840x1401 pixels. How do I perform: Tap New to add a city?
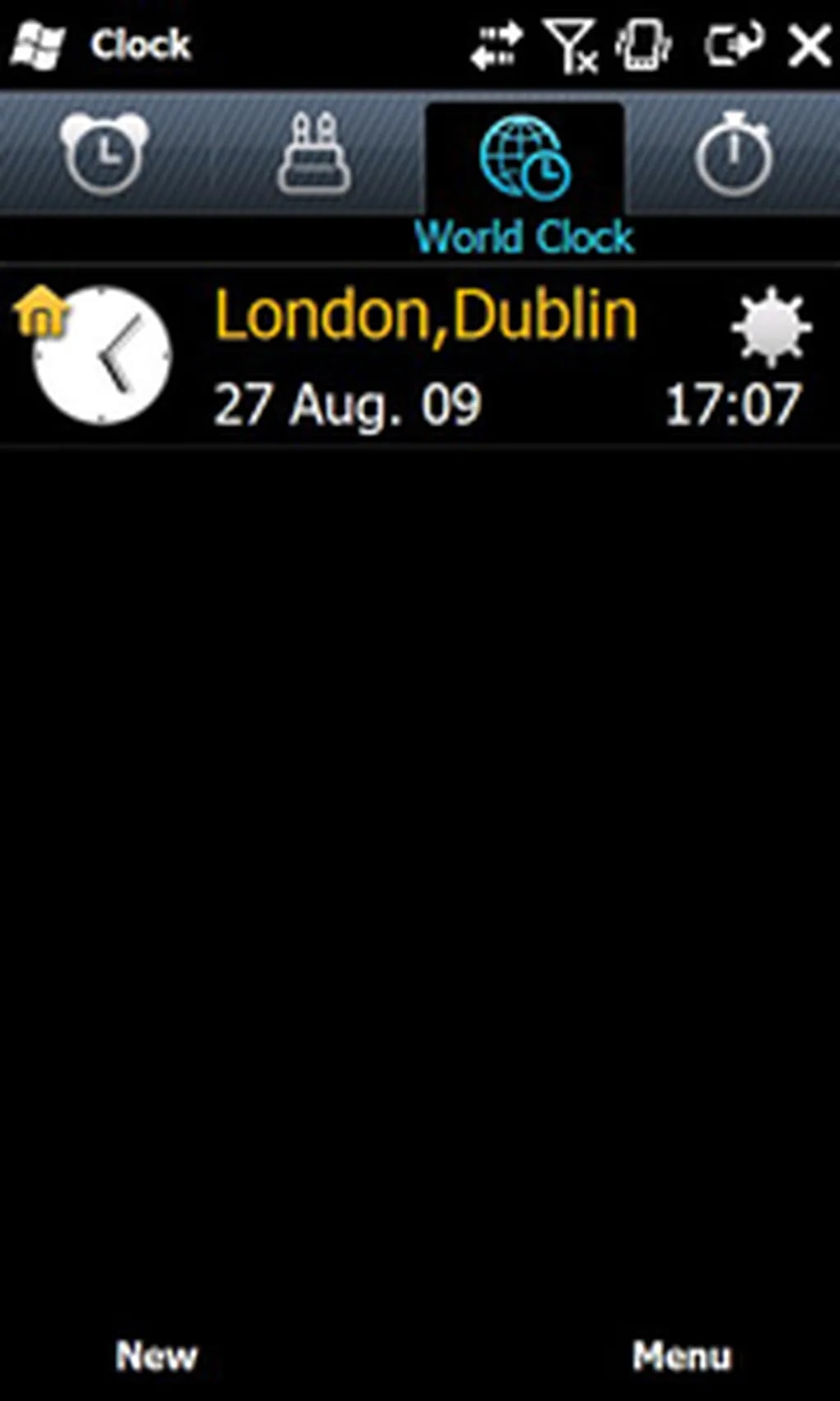pos(156,1355)
